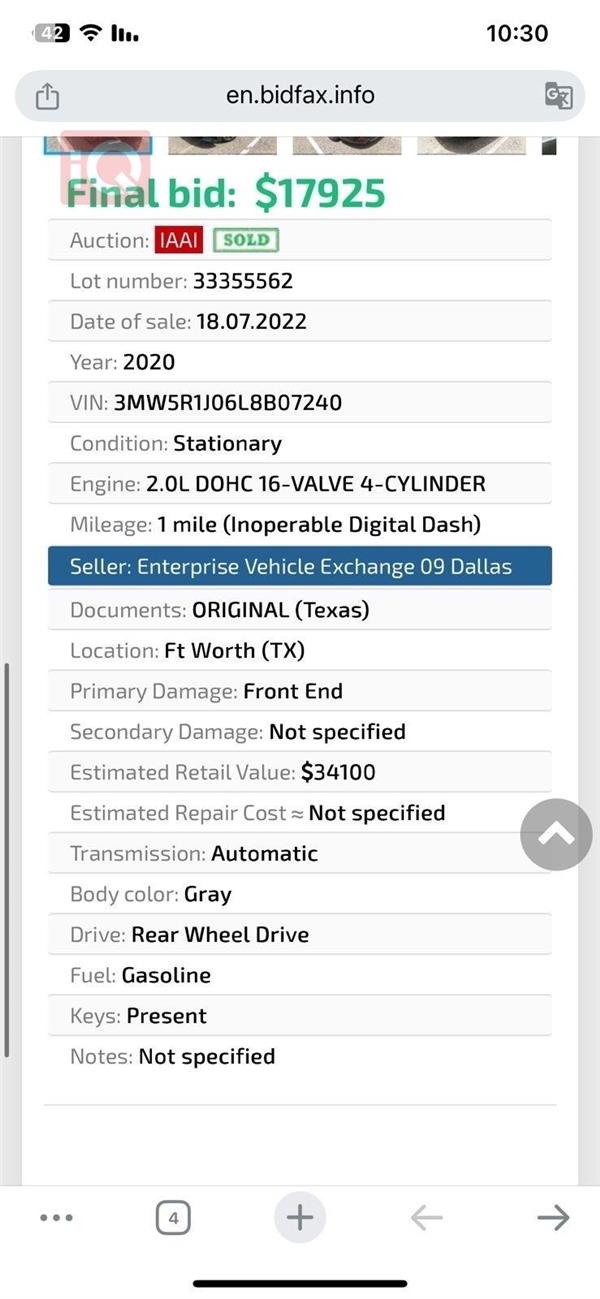The height and width of the screenshot is (1299, 600).
Task: Add a new browser tab
Action: click(x=300, y=1217)
